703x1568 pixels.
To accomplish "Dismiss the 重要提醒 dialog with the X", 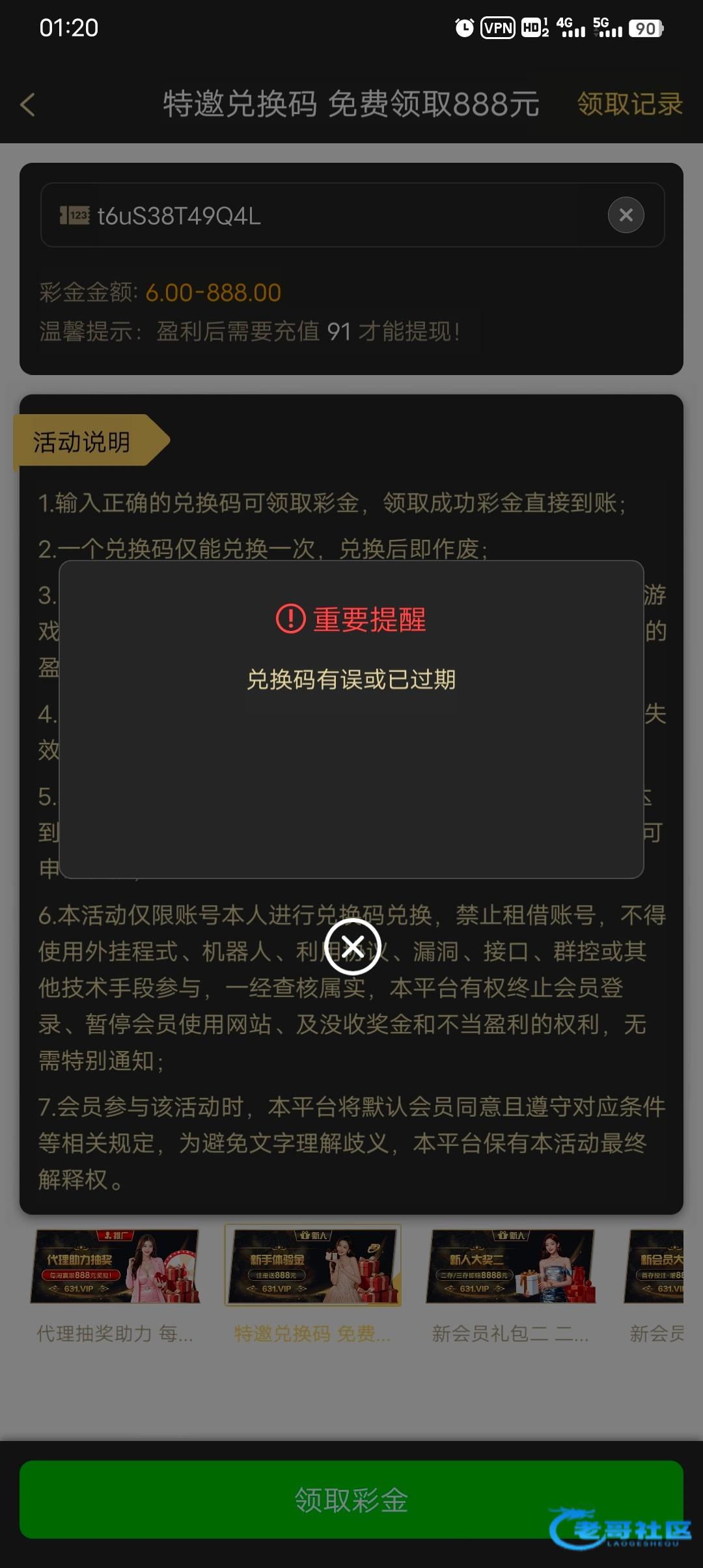I will pos(352,945).
